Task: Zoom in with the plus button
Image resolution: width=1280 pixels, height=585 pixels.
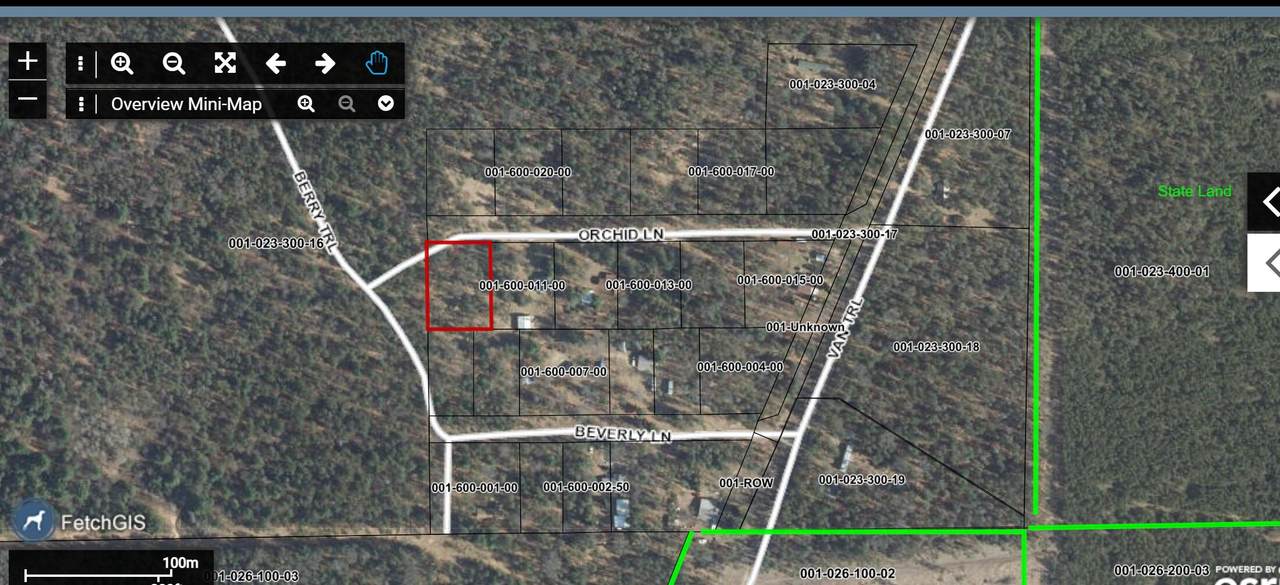Action: click(x=28, y=61)
